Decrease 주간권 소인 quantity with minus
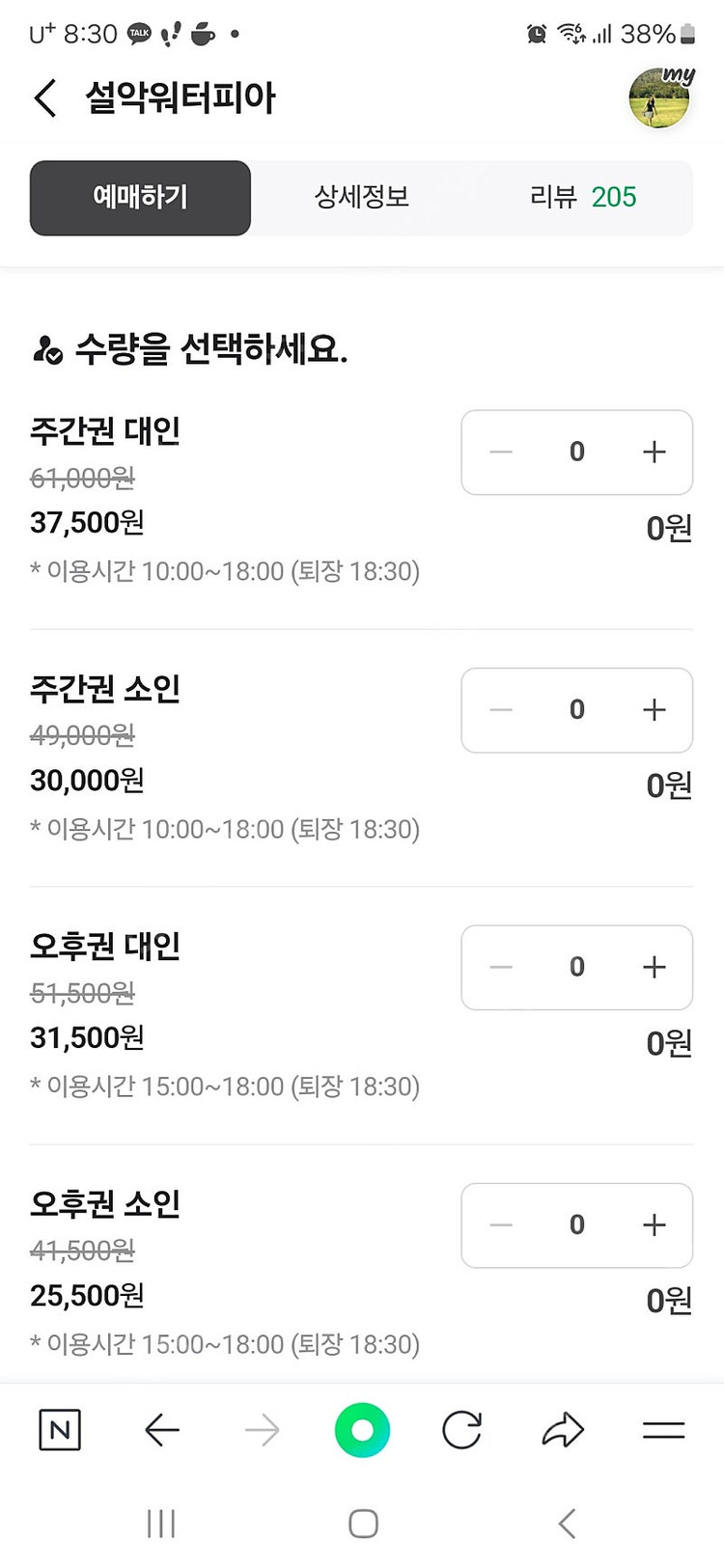Screen dimensions: 724x1568 click(x=500, y=709)
